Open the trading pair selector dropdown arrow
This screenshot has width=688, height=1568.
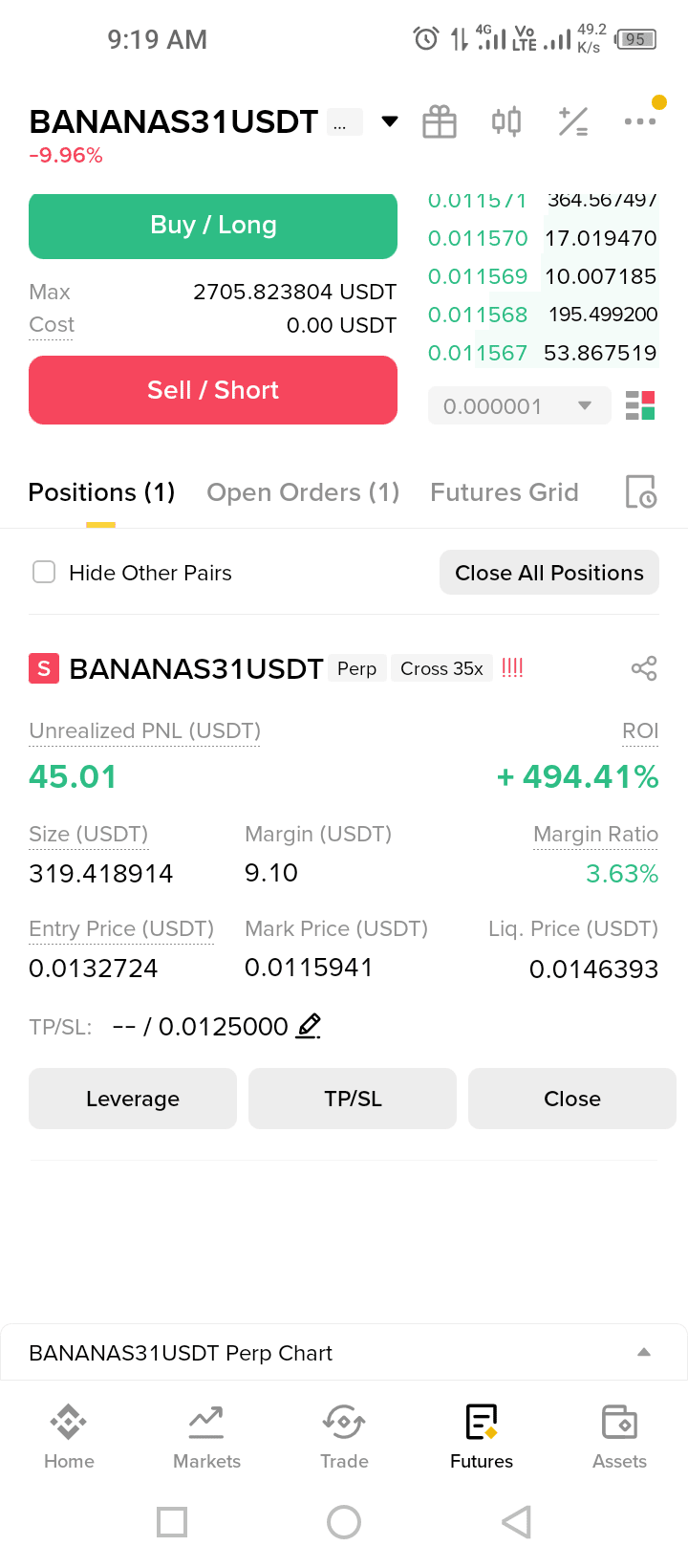[x=390, y=121]
